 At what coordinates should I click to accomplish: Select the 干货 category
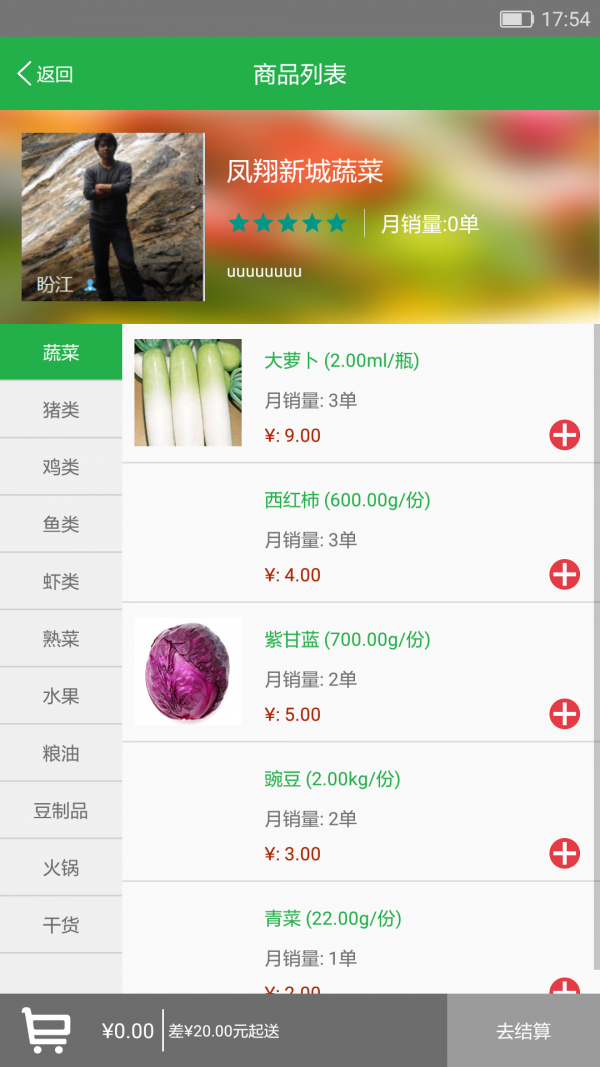pyautogui.click(x=61, y=925)
